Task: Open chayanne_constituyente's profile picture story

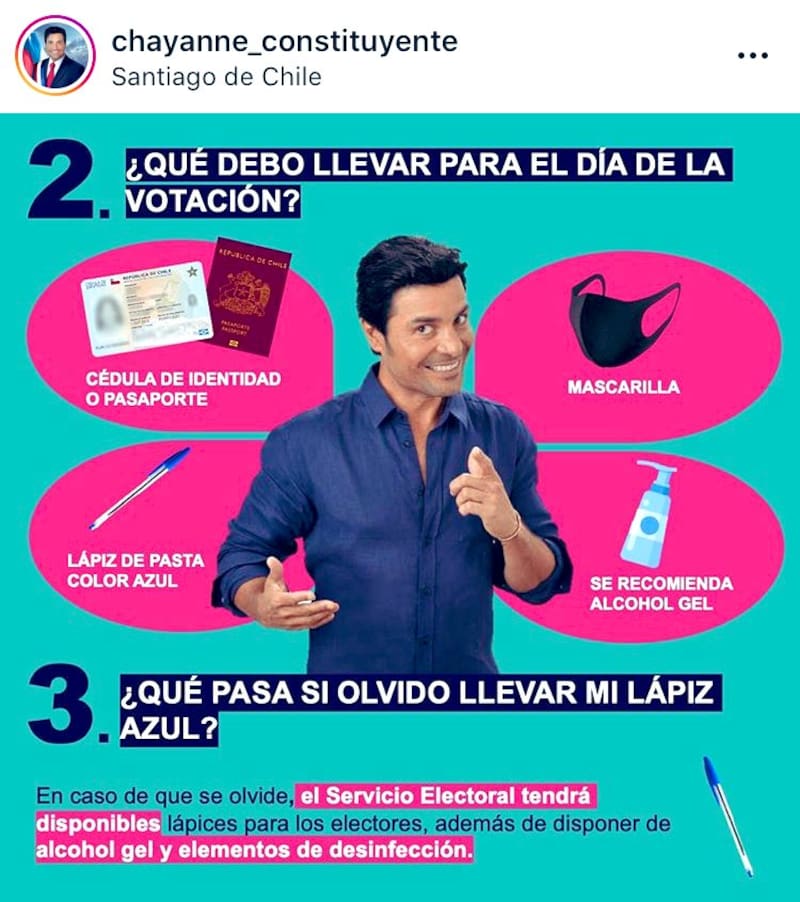Action: click(x=55, y=56)
